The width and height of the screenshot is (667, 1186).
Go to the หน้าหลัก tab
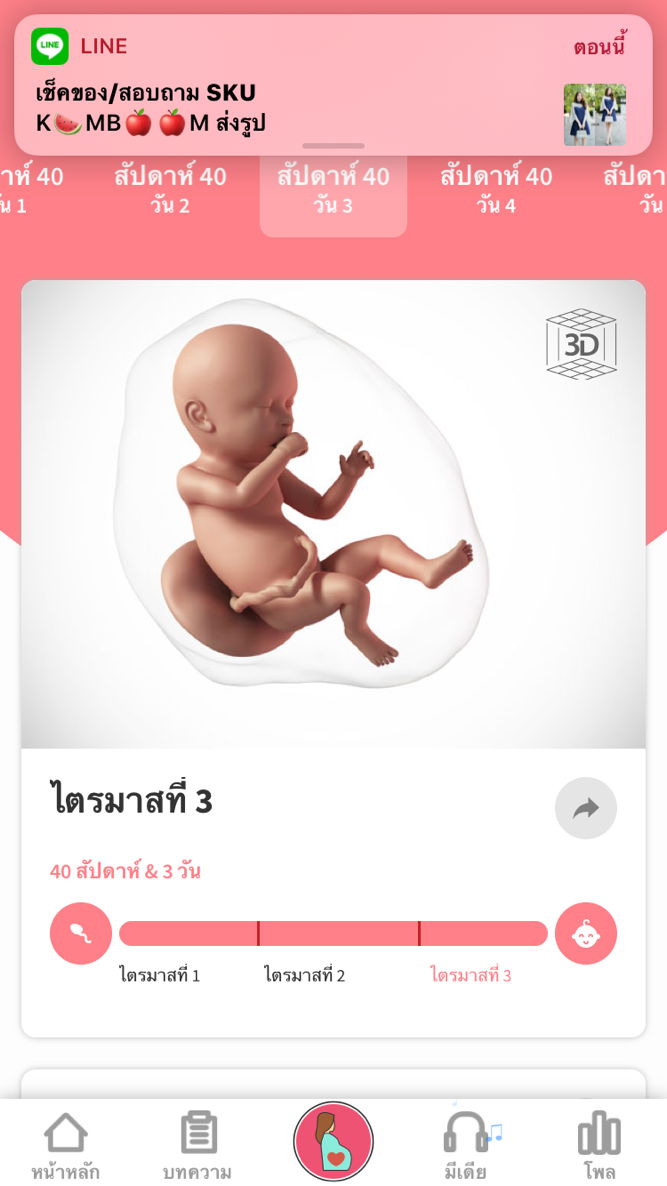click(x=66, y=1147)
